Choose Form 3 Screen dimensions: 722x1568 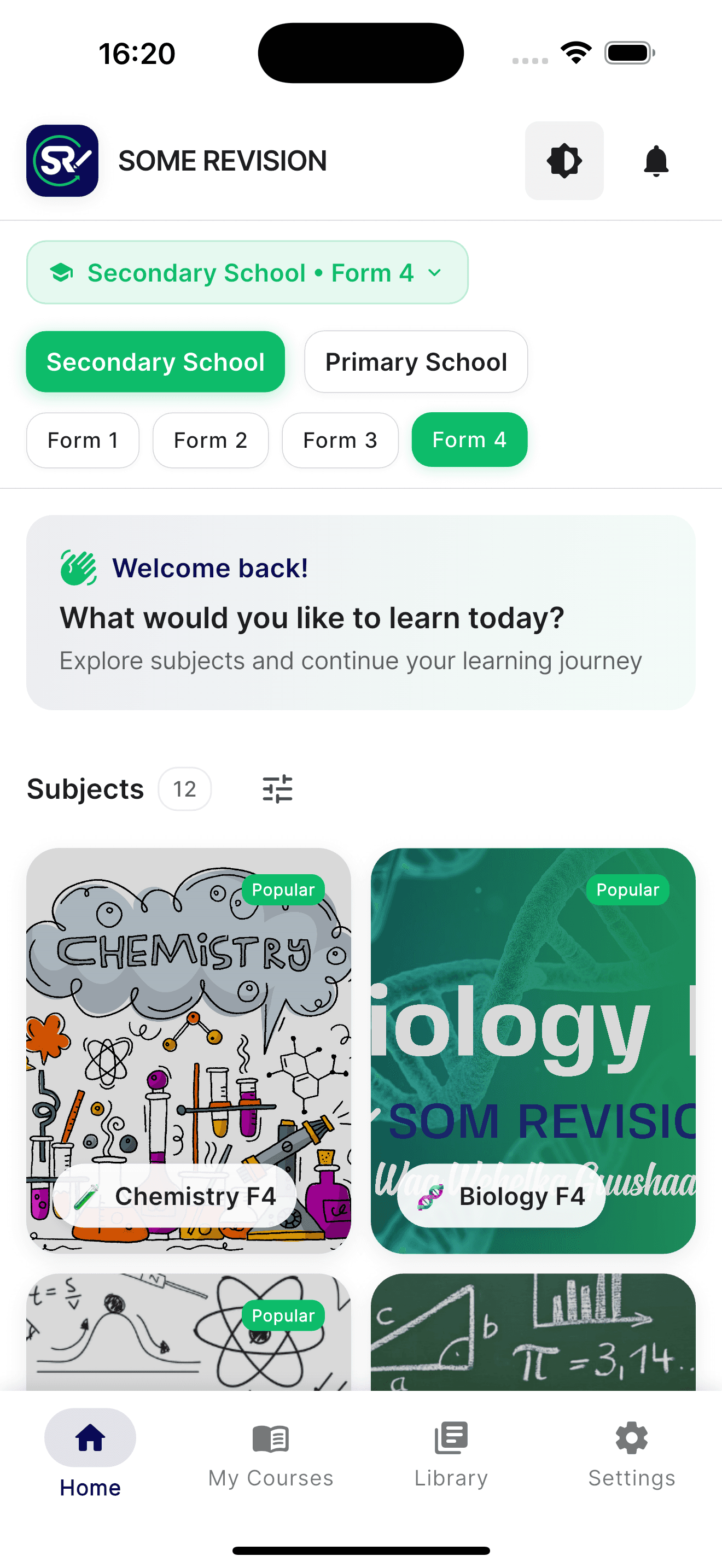[340, 440]
